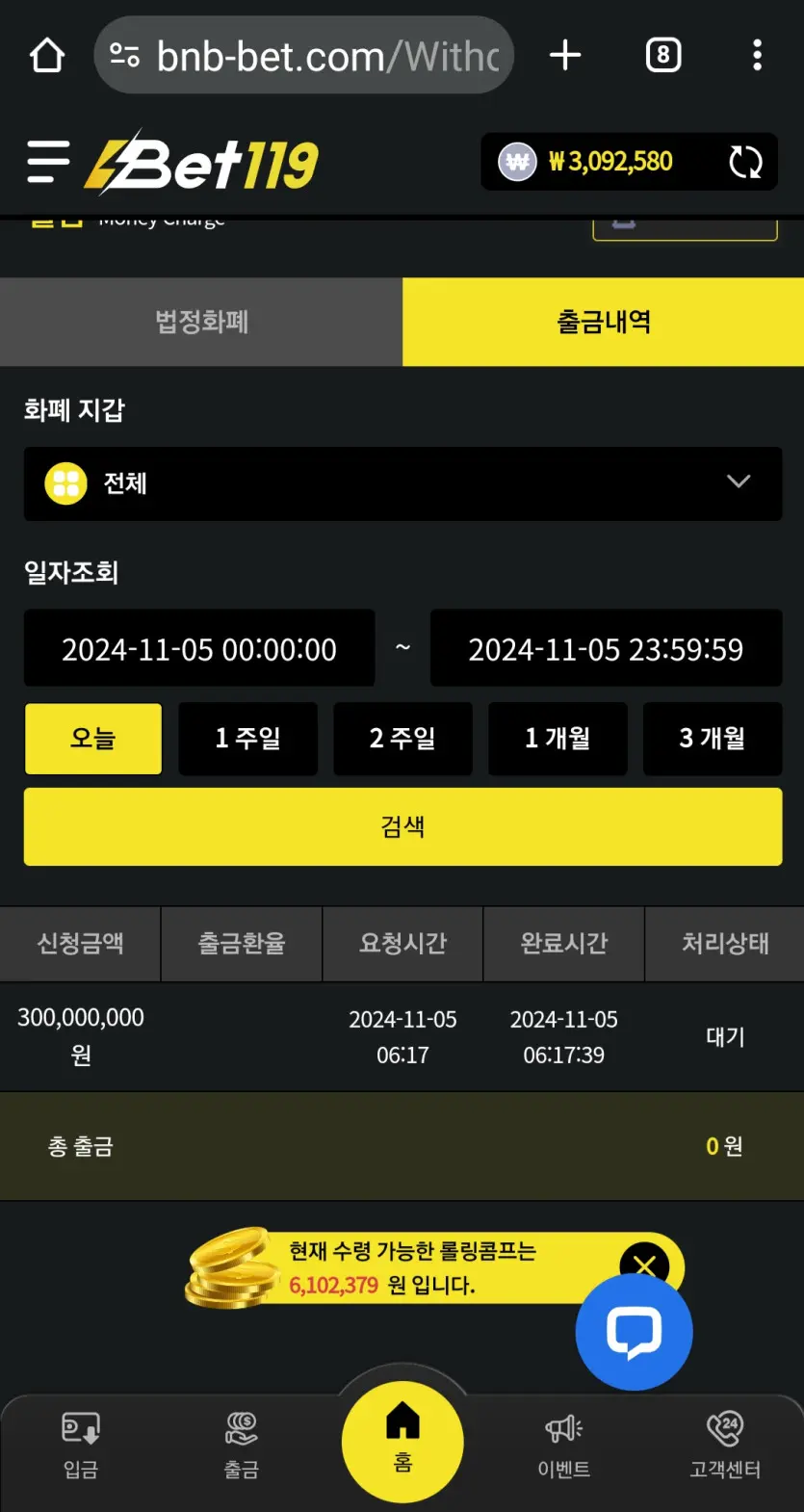Open 출금 in bottom navigation
The height and width of the screenshot is (1512, 804).
[242, 1445]
